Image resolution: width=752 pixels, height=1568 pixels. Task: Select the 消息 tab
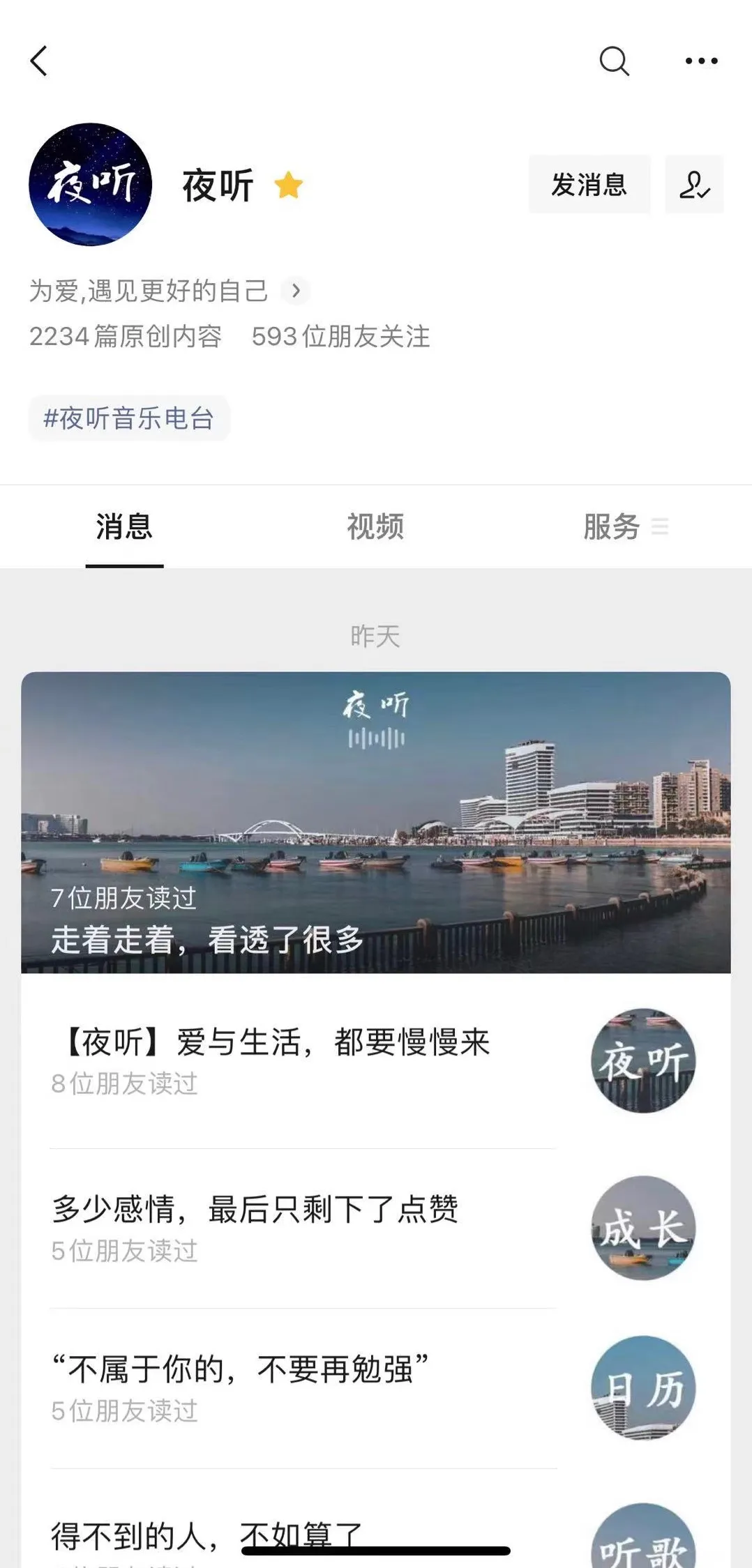(x=124, y=526)
